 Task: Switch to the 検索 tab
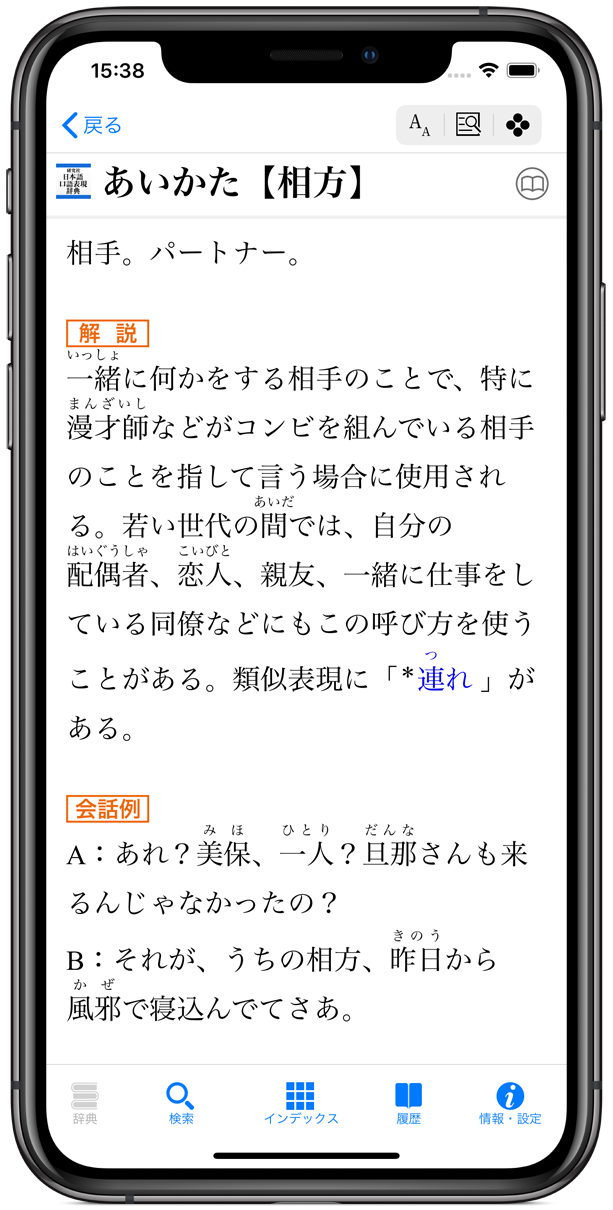[181, 1103]
